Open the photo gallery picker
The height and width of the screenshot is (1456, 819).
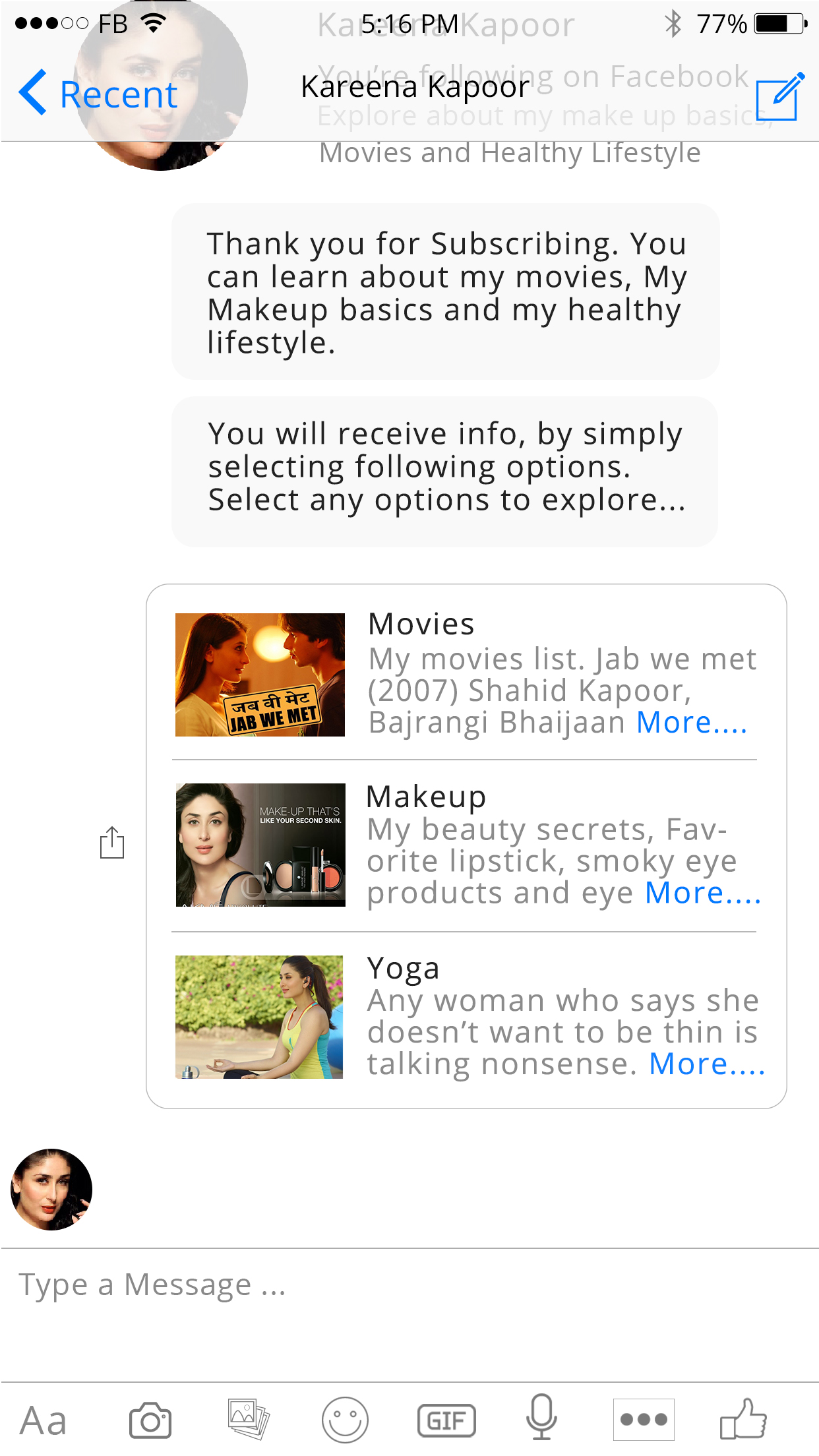(248, 1419)
